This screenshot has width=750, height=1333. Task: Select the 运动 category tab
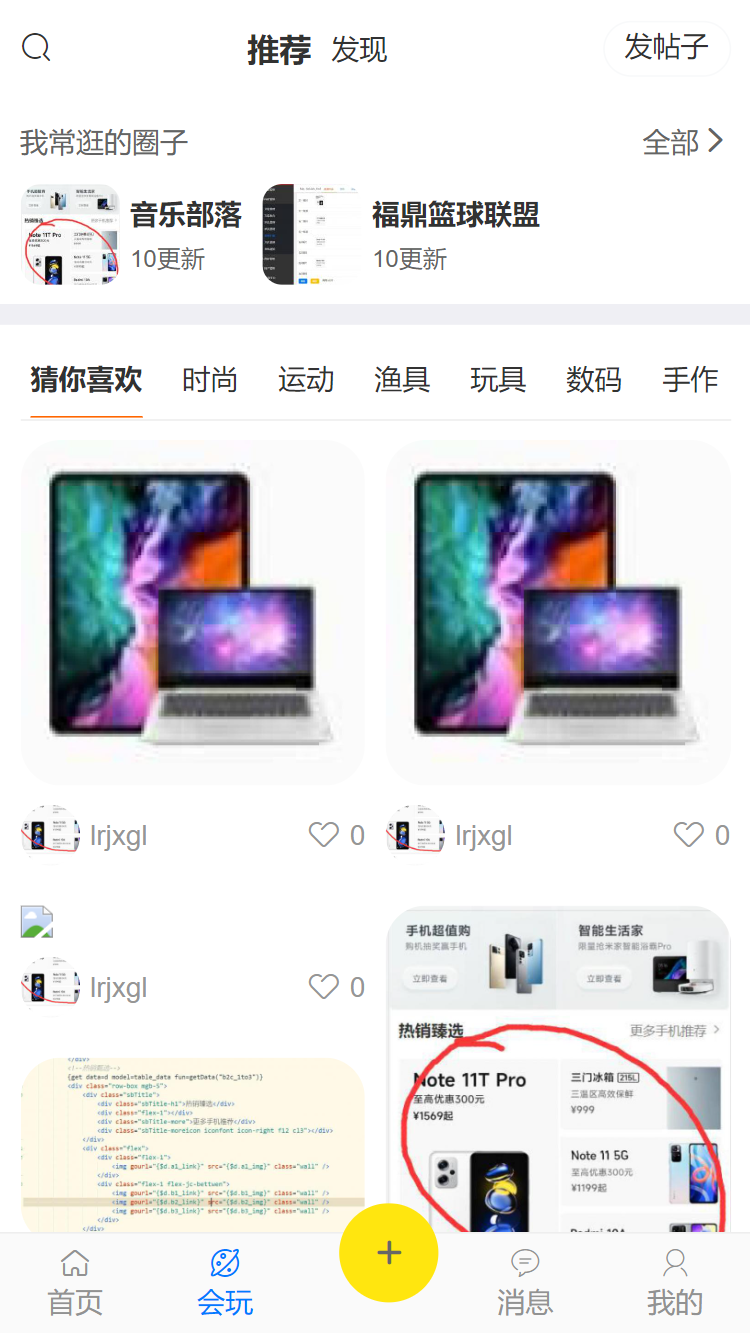tap(306, 380)
